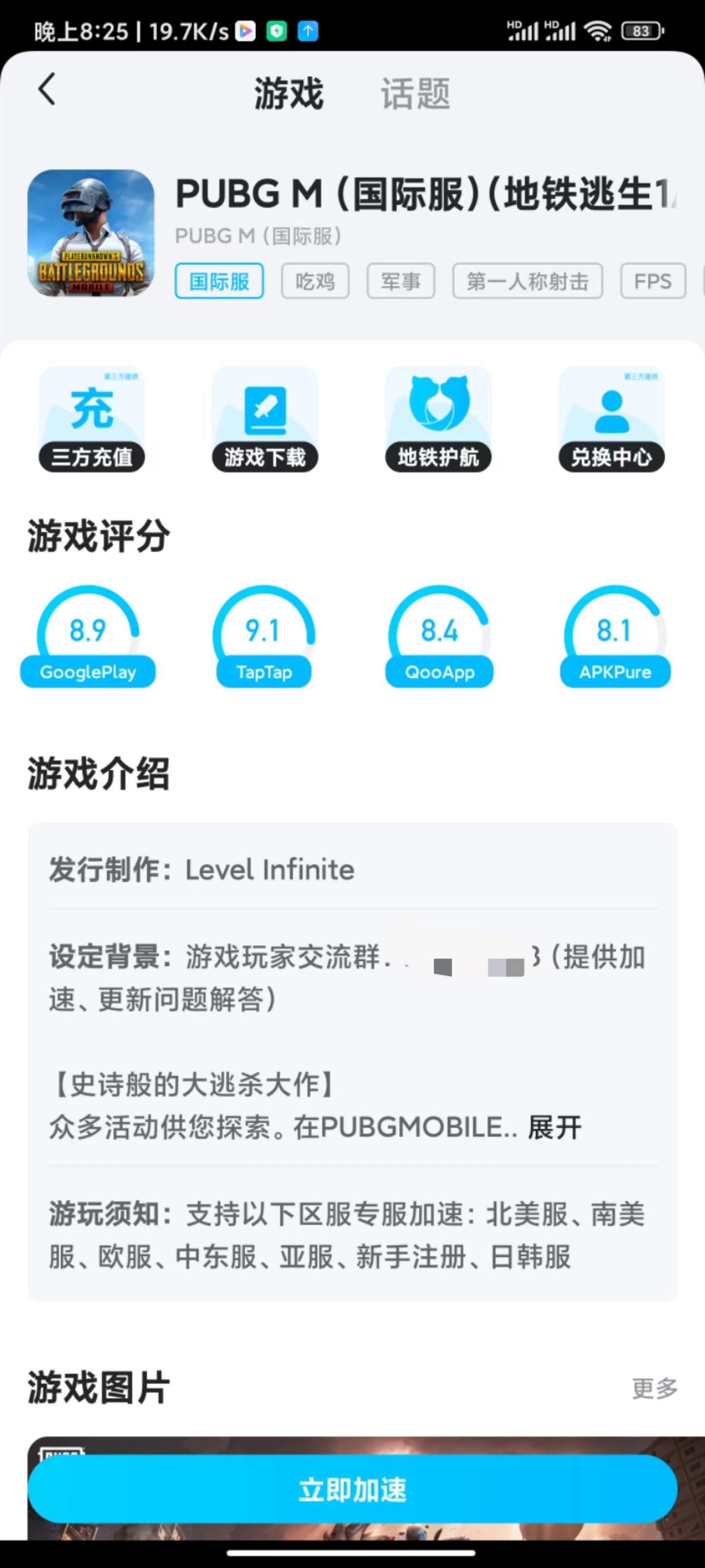Tap the 军事 tag chip
Image resolution: width=705 pixels, height=1568 pixels.
click(401, 281)
